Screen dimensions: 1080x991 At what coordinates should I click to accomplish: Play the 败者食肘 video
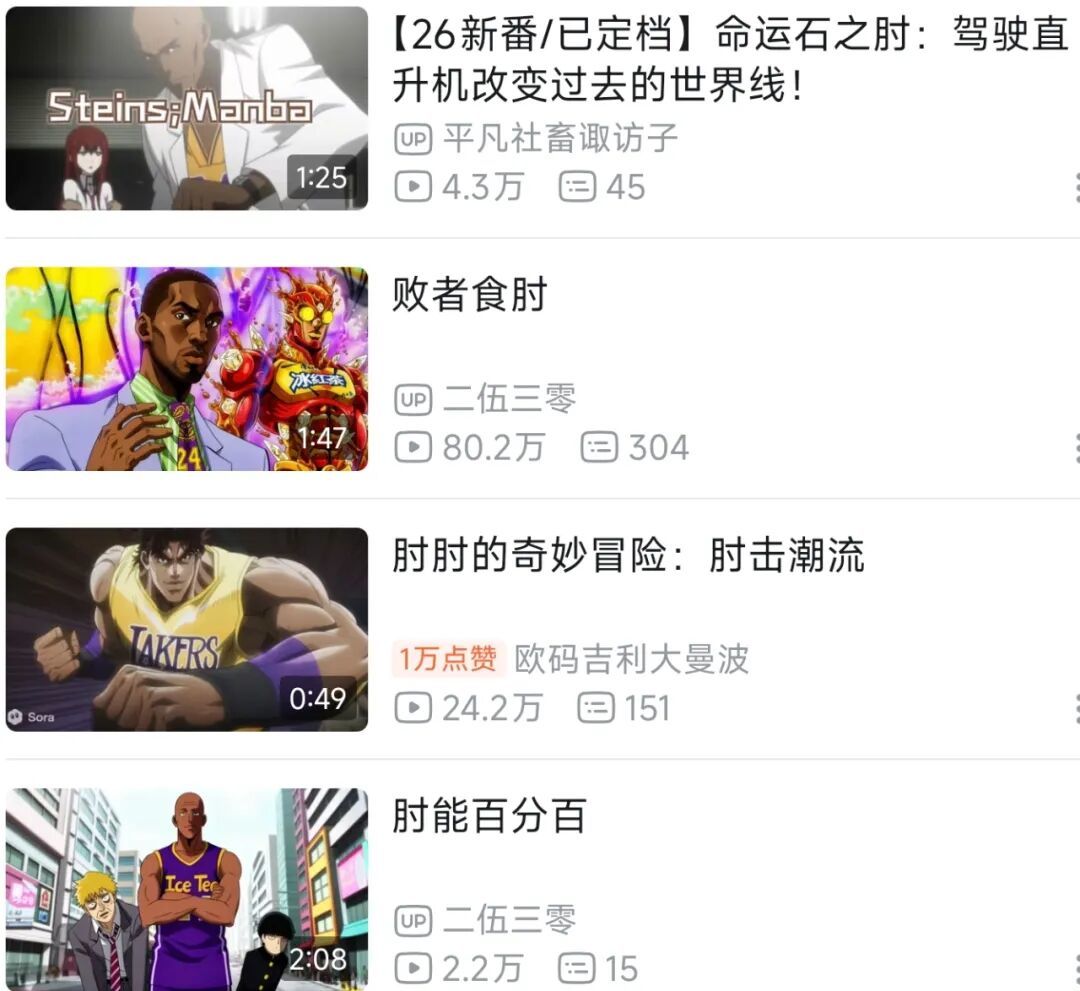[187, 368]
